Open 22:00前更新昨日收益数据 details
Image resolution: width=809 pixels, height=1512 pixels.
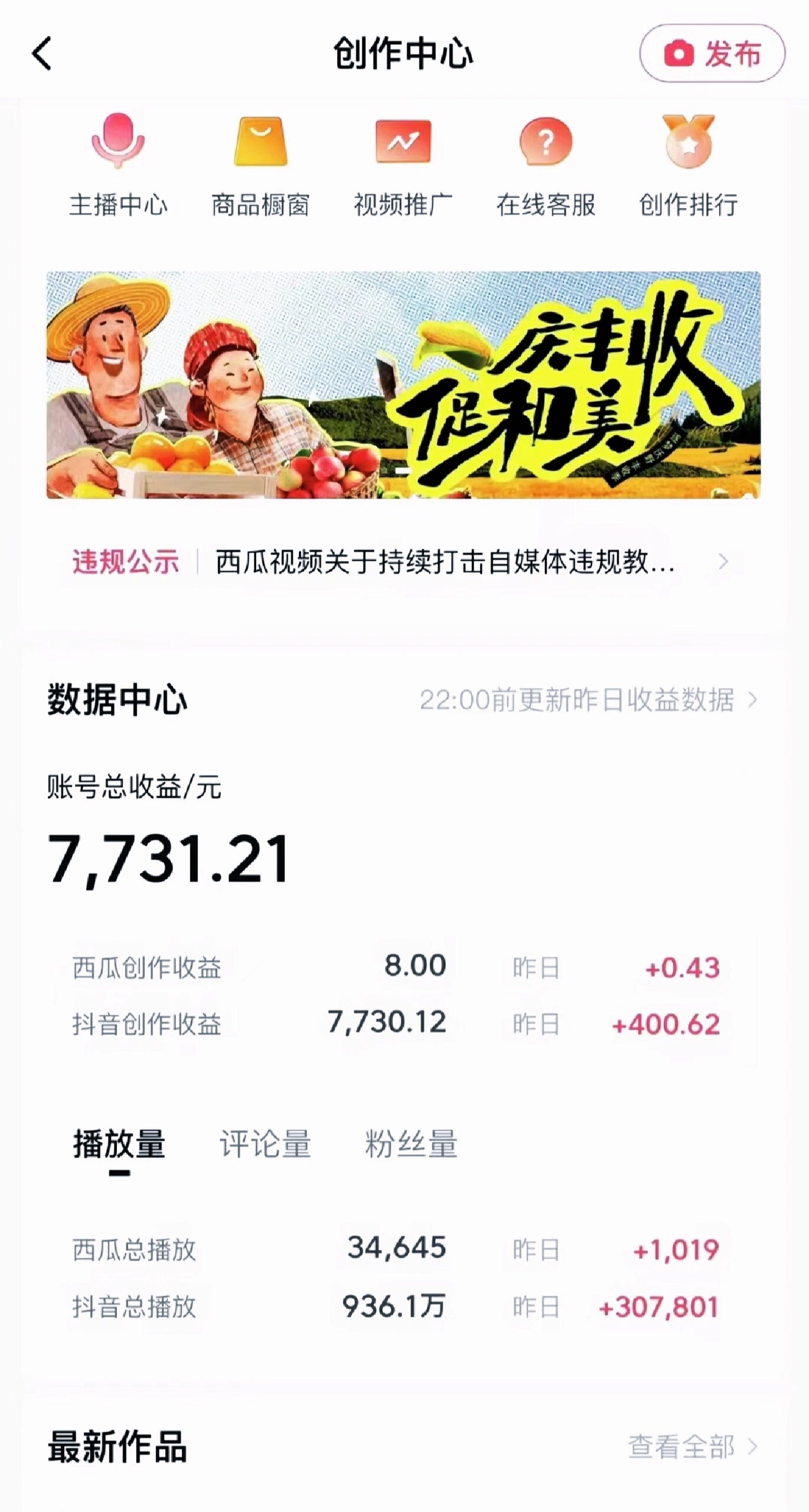point(588,700)
